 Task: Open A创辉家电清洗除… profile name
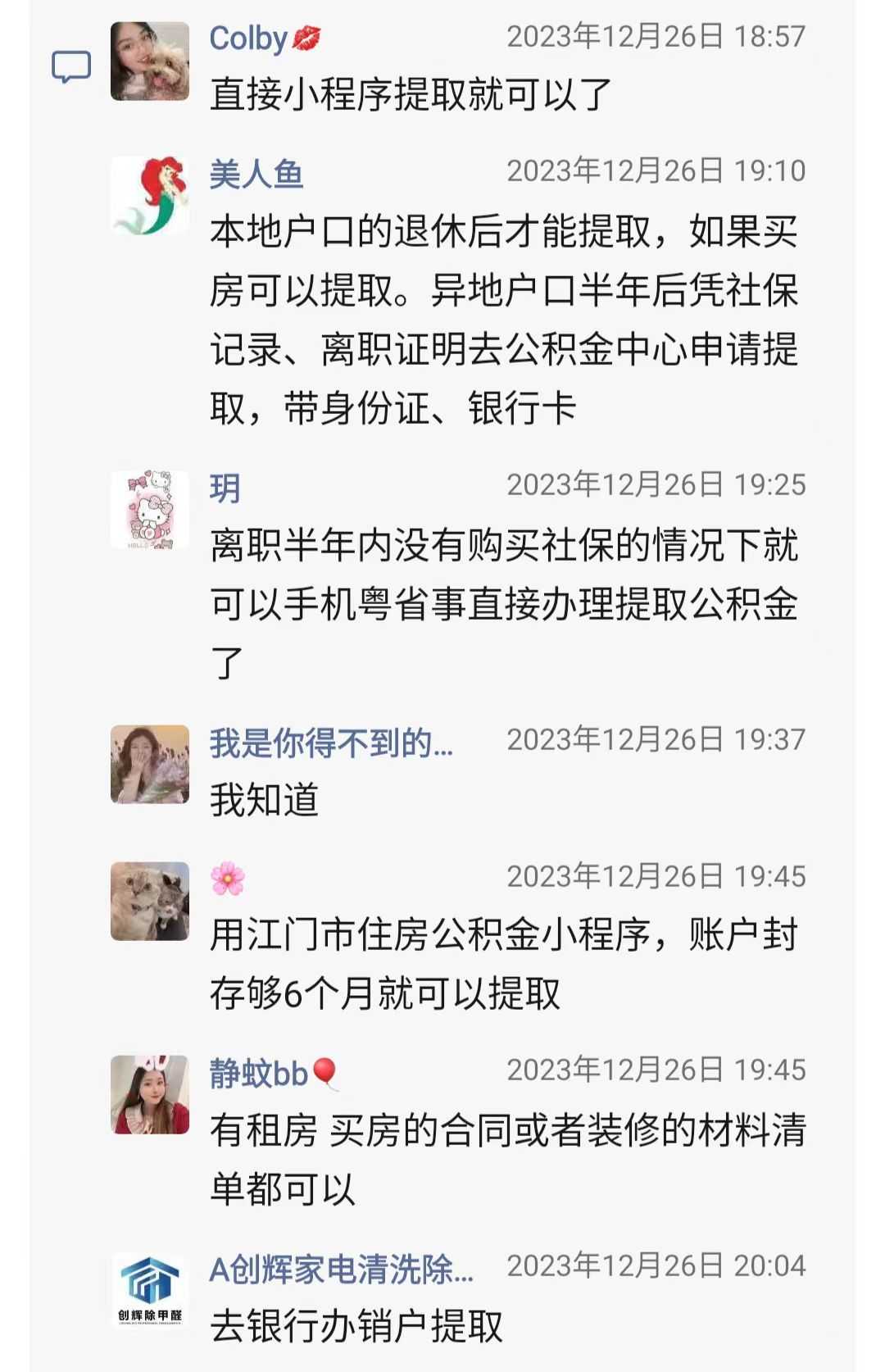341,1270
